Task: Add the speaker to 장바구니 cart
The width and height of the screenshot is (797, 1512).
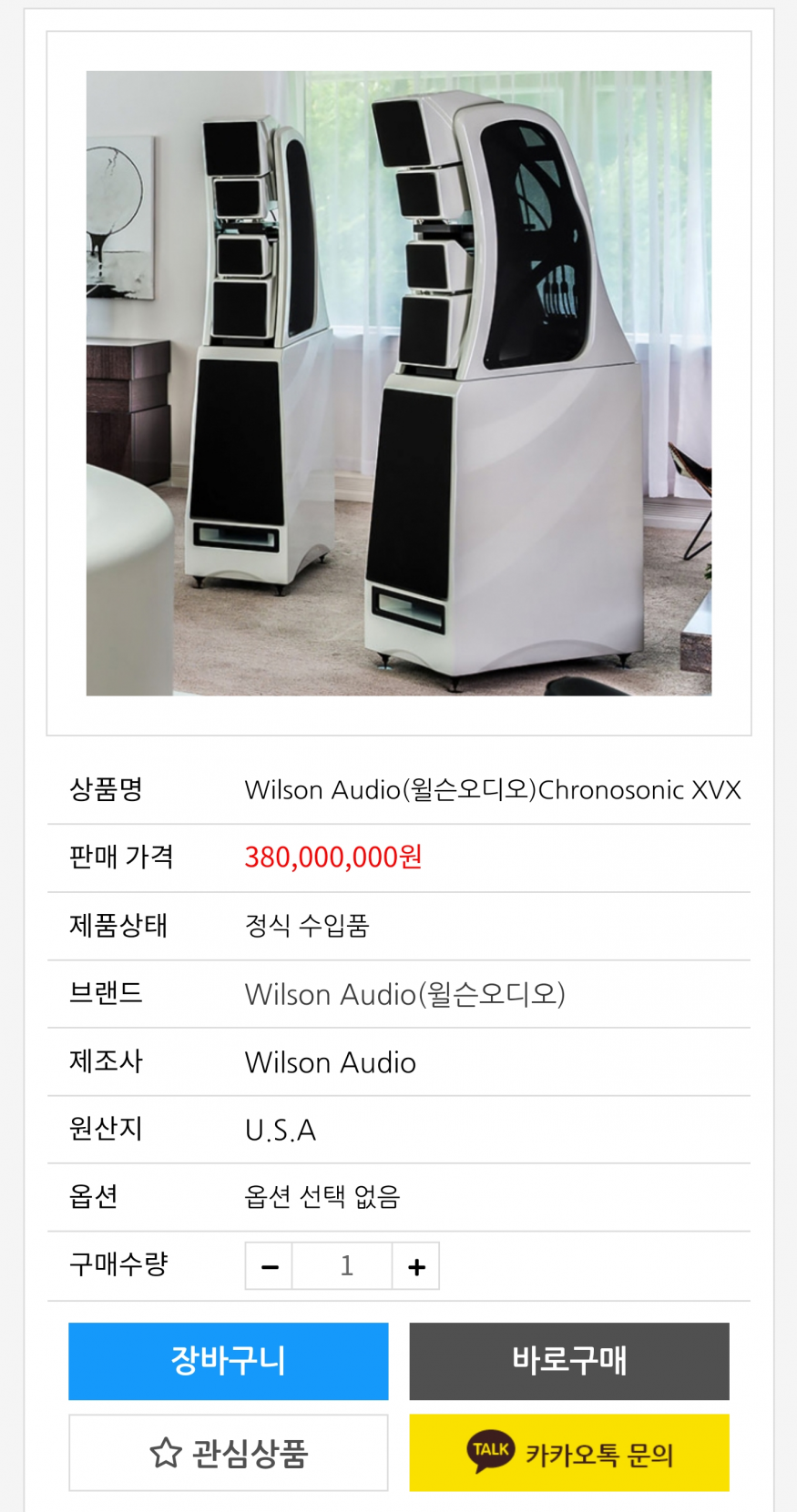Action: click(229, 1361)
